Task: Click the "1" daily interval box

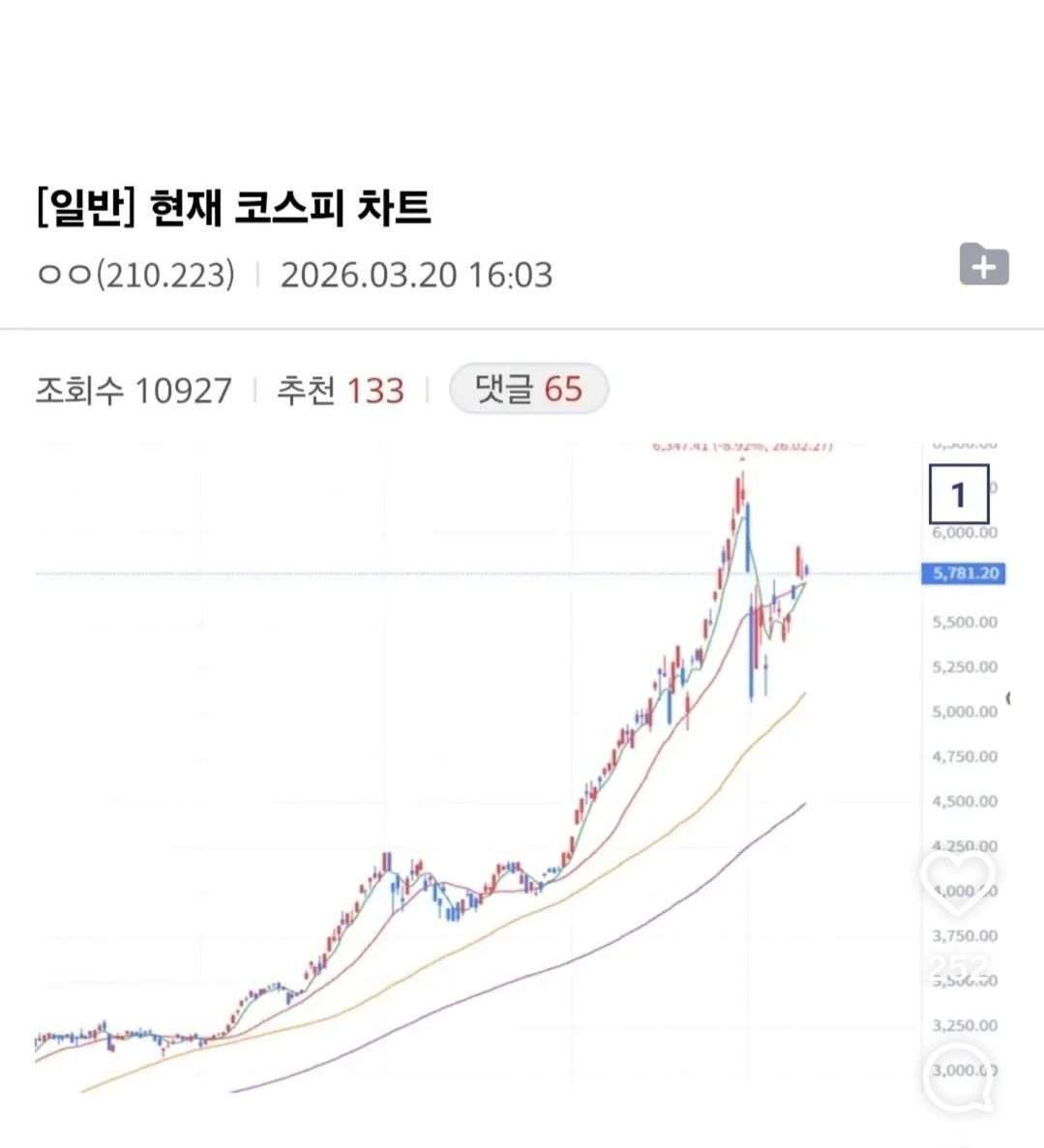Action: pos(960,494)
